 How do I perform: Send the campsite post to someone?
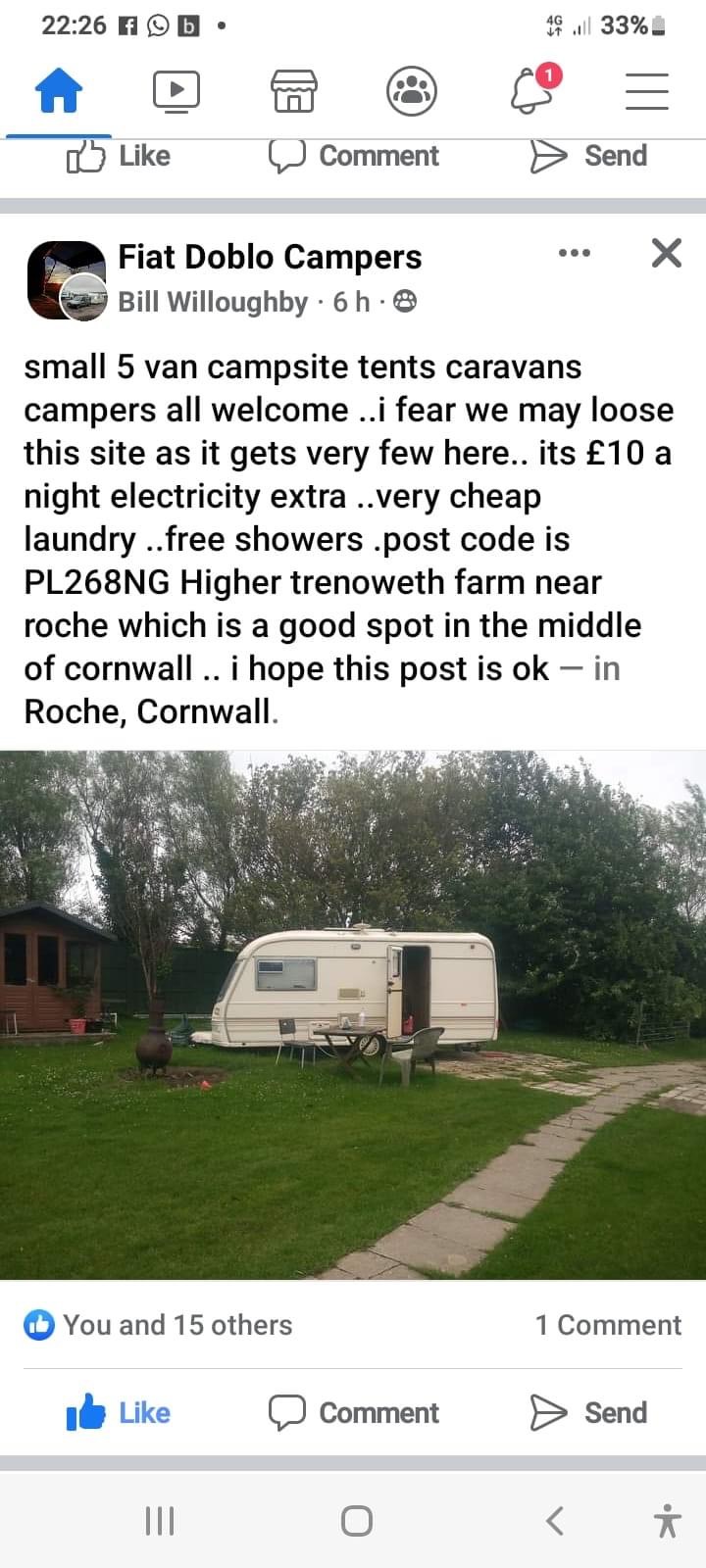[588, 1413]
